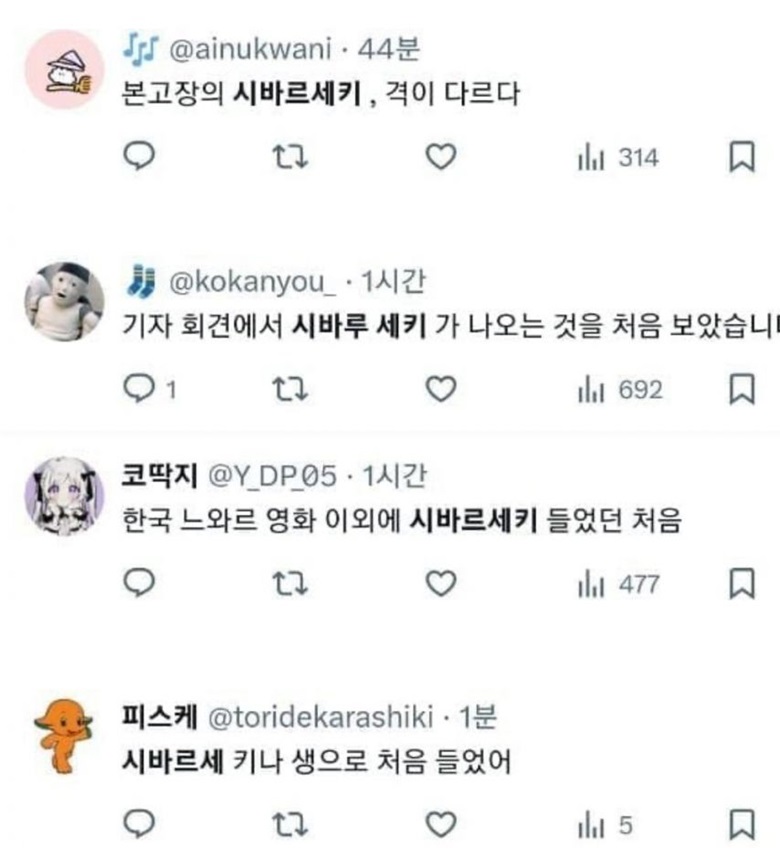Bookmark @toridekarashiki's post

pyautogui.click(x=741, y=825)
